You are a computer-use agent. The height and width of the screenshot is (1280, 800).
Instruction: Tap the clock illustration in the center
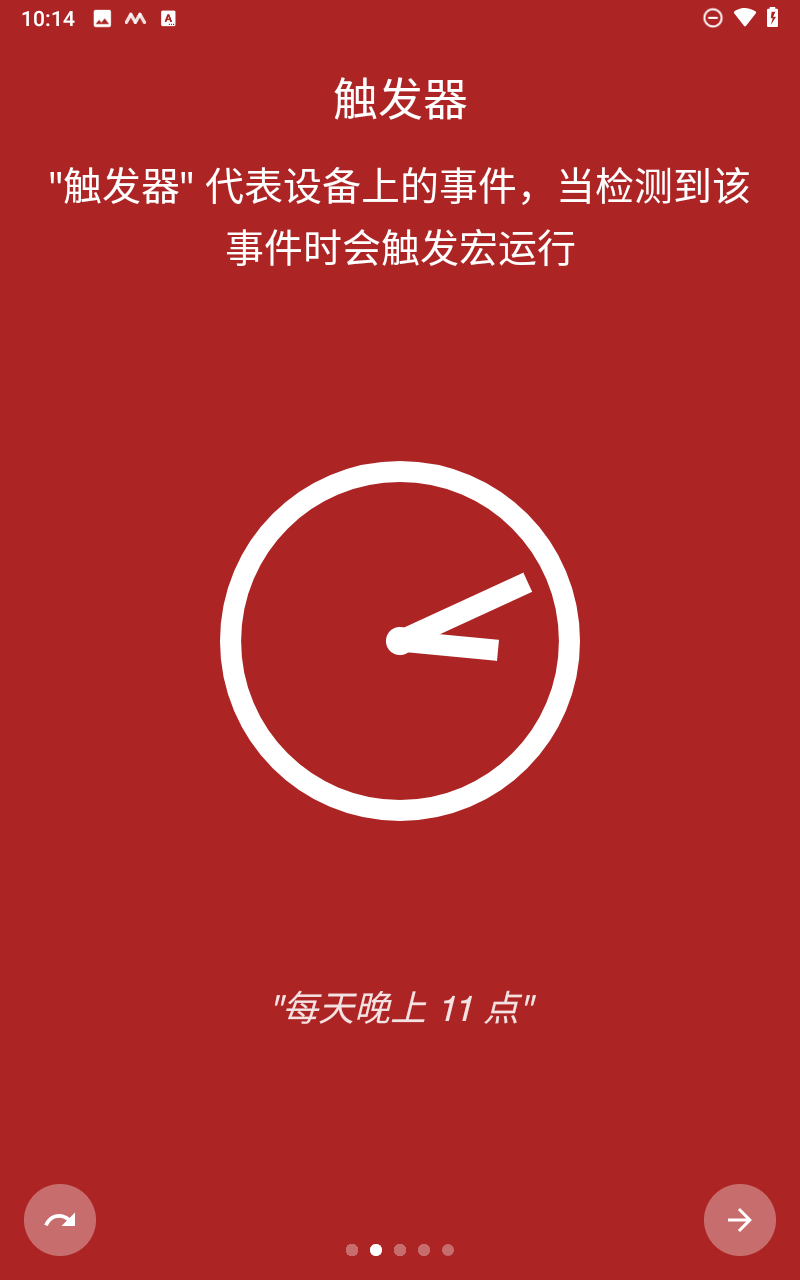pyautogui.click(x=400, y=640)
